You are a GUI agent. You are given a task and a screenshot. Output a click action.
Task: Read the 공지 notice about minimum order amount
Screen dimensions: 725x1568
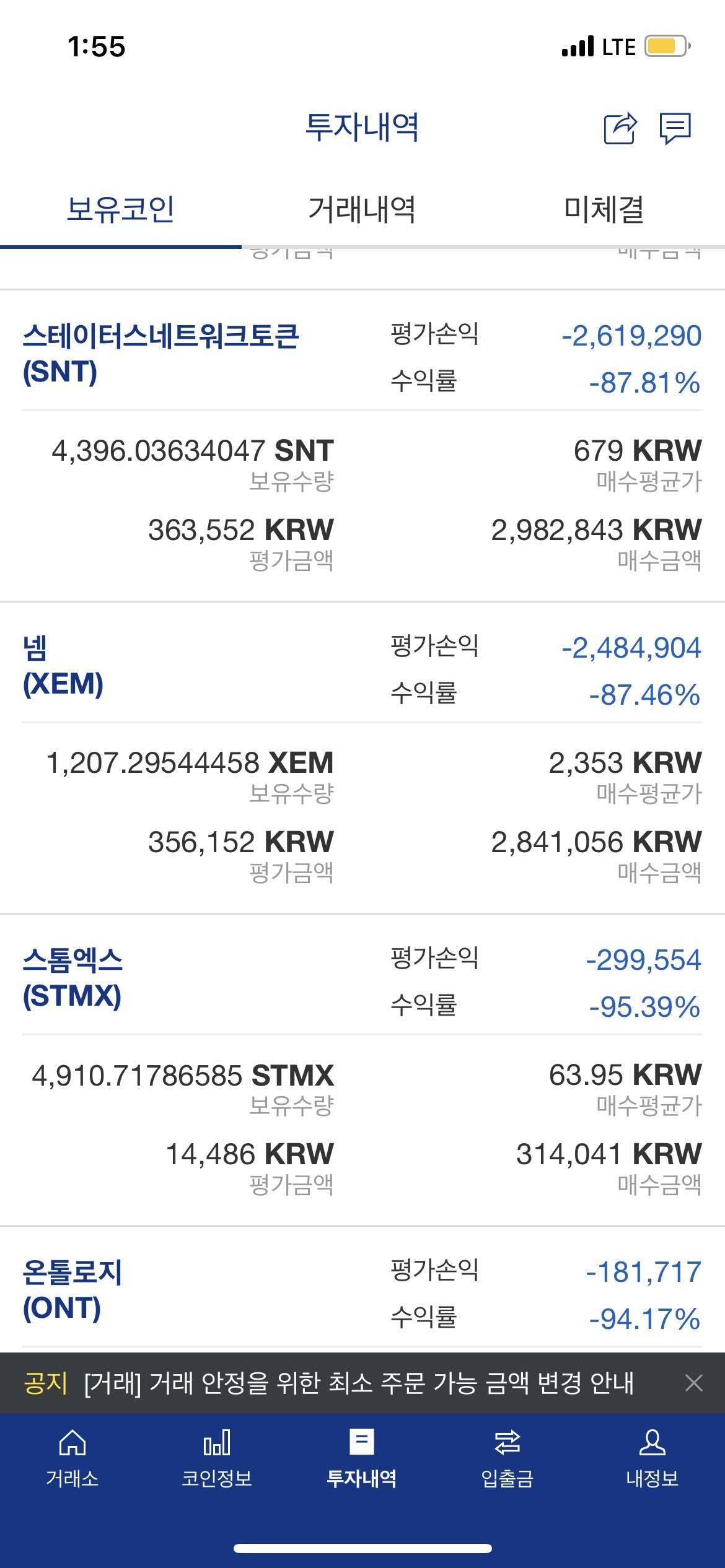click(x=358, y=1383)
